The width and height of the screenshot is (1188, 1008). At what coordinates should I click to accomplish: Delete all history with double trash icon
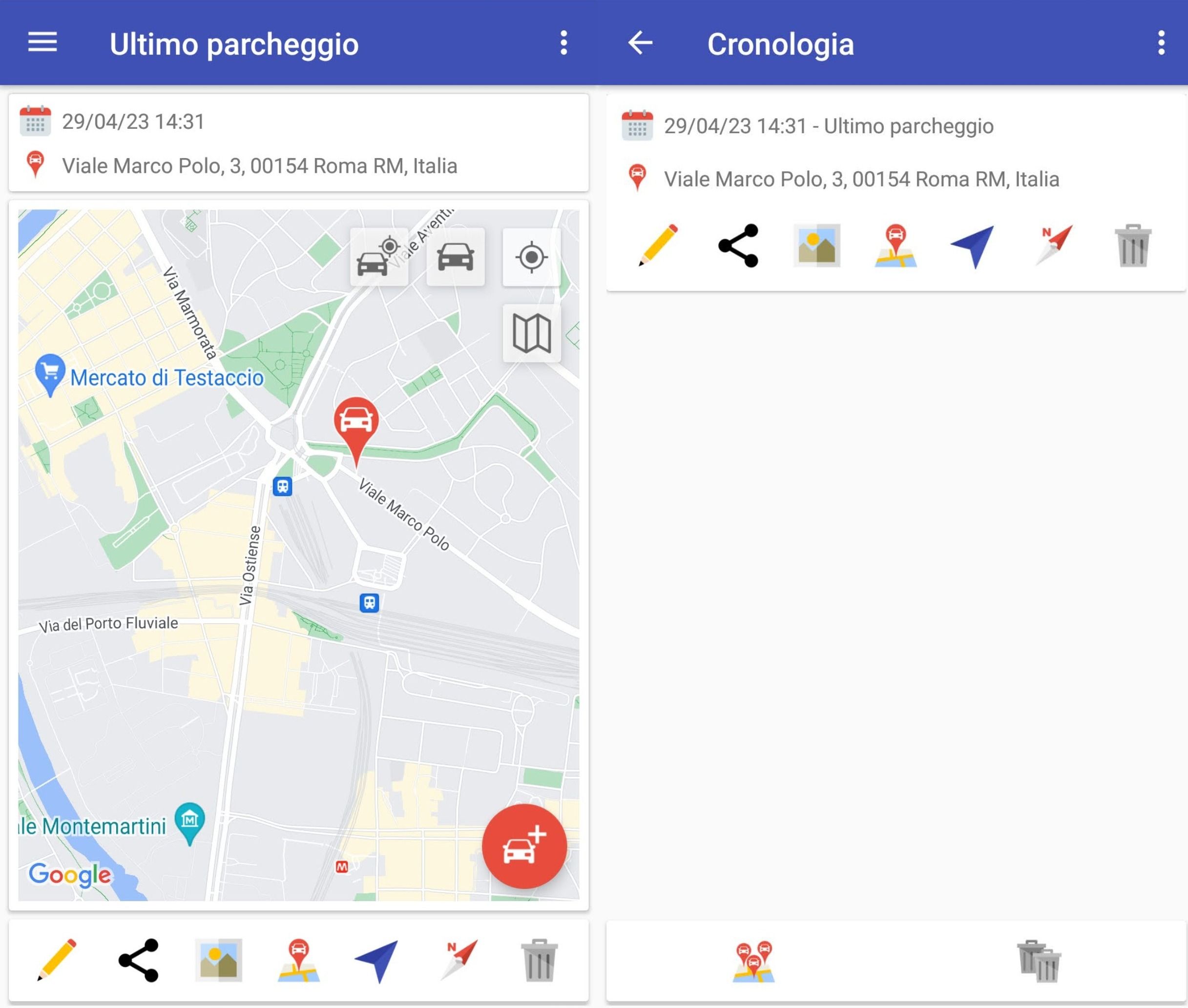tap(1039, 961)
